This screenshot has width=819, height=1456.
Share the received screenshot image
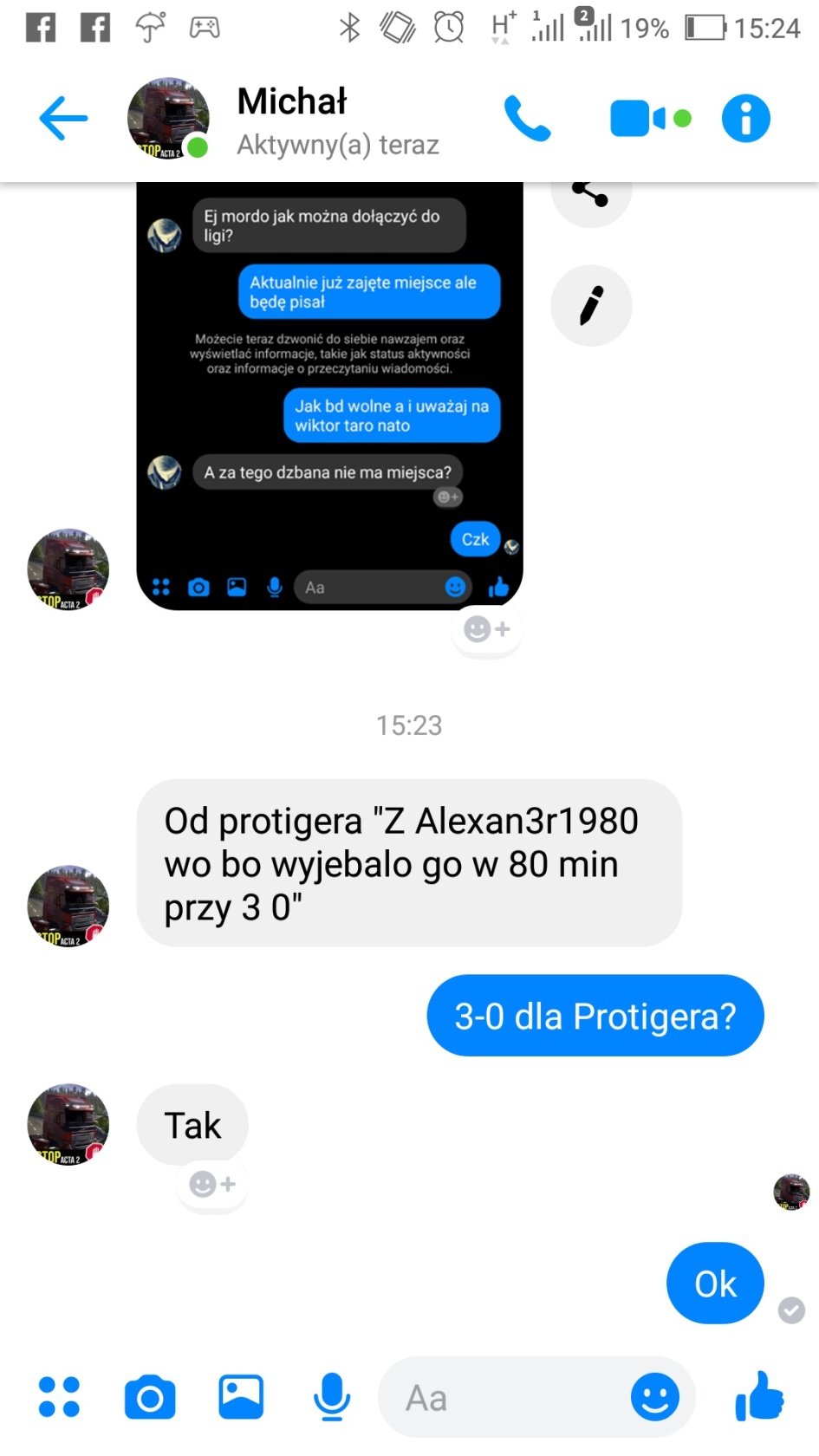pyautogui.click(x=591, y=195)
